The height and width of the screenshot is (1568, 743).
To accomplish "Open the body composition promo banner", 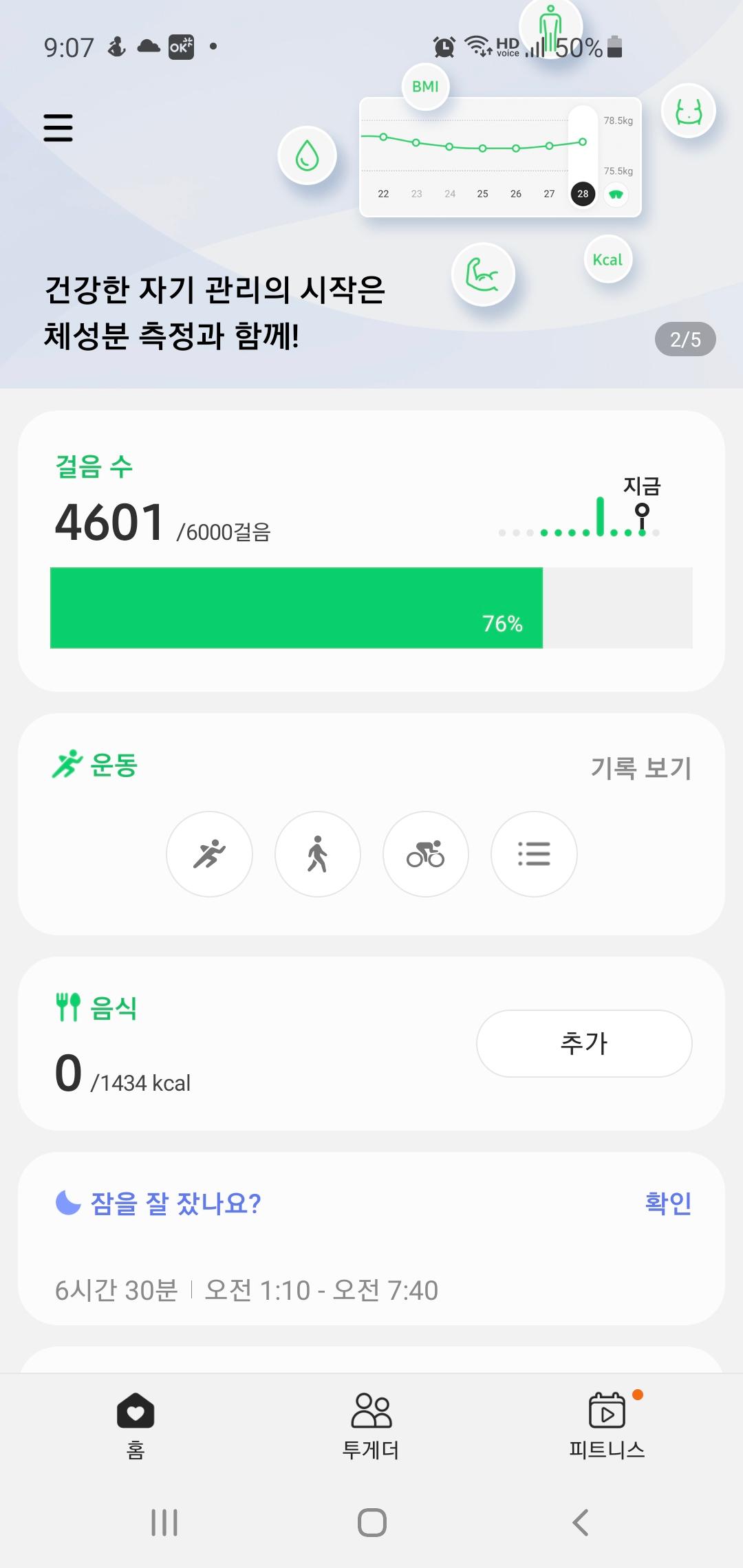I will (x=213, y=313).
